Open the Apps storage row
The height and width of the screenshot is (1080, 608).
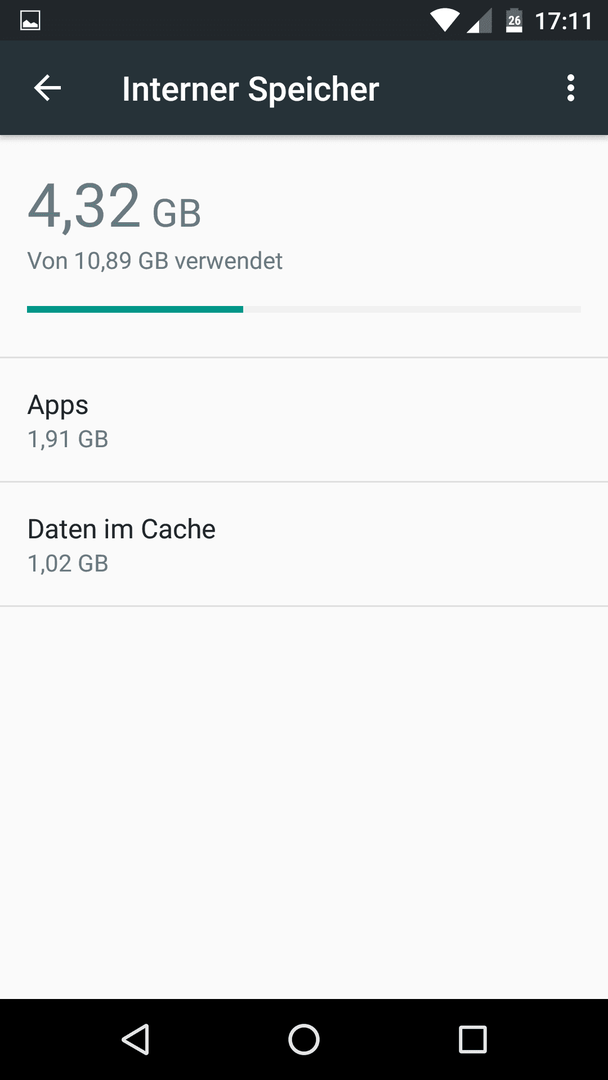[x=304, y=420]
